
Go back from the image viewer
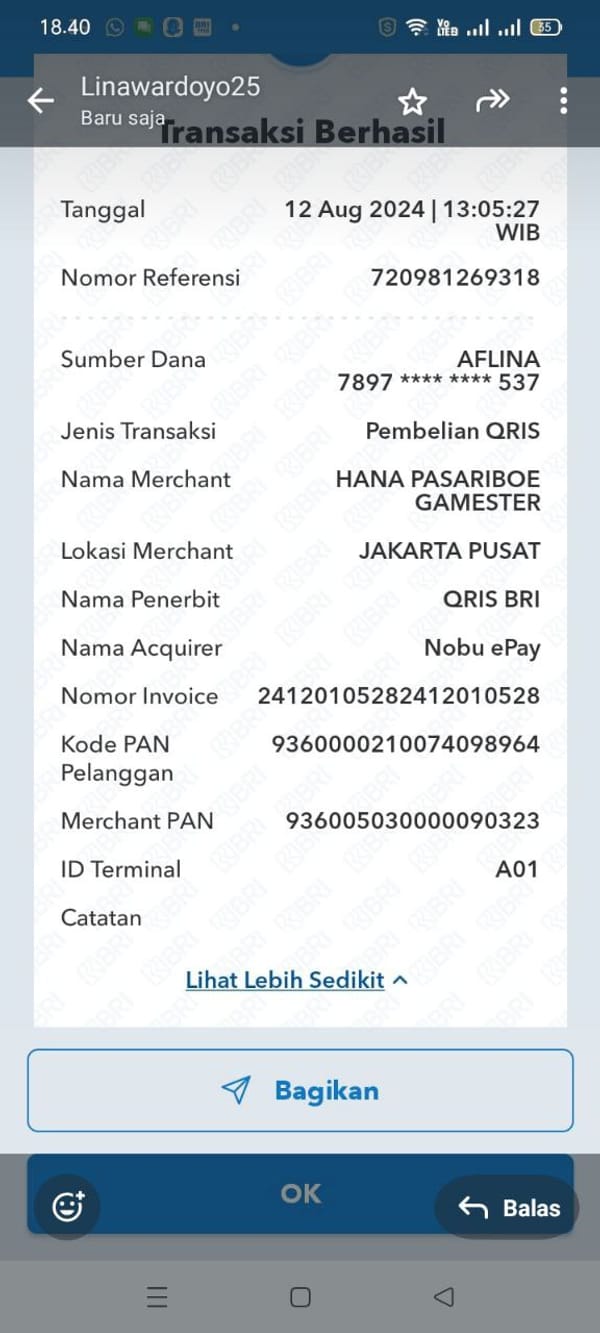(x=40, y=100)
